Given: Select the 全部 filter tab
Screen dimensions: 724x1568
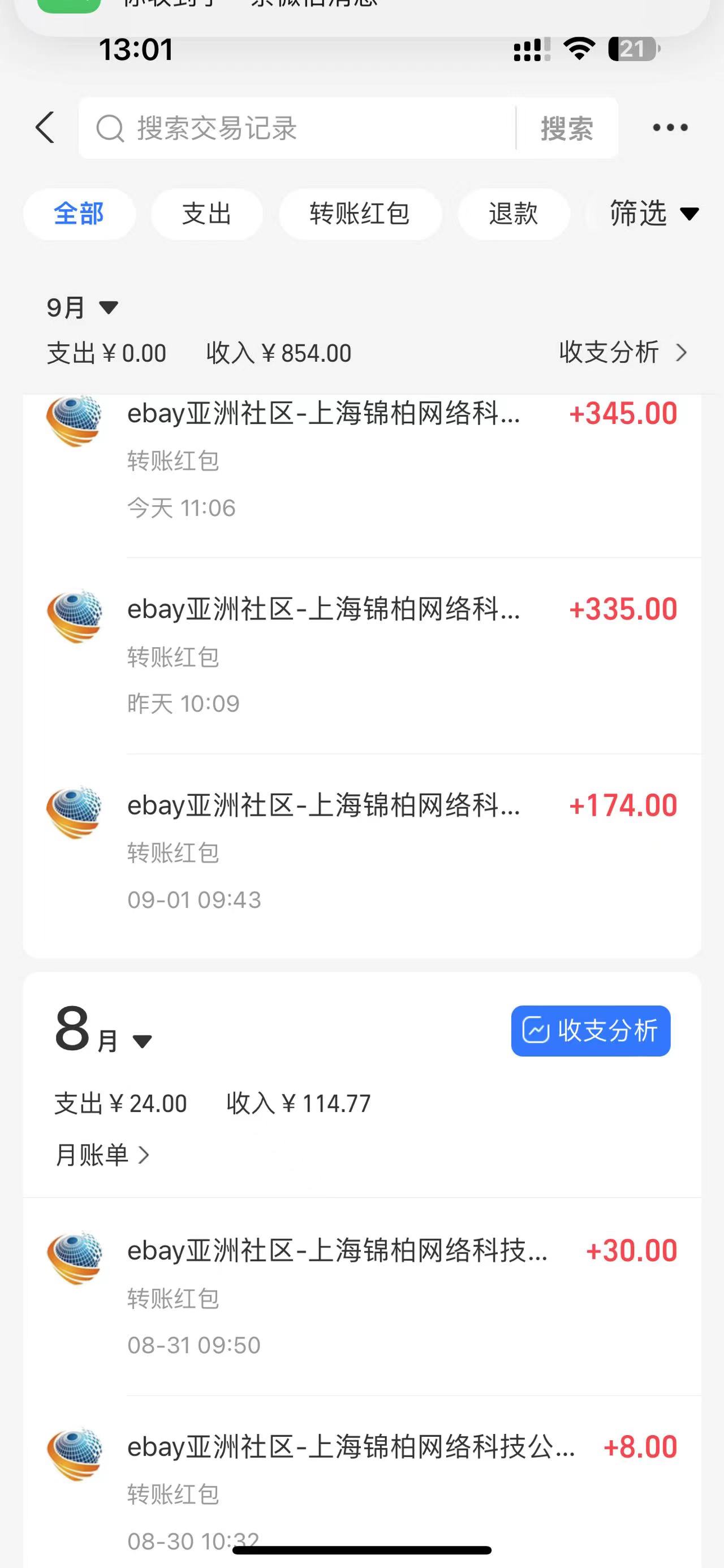Looking at the screenshot, I should click(79, 214).
